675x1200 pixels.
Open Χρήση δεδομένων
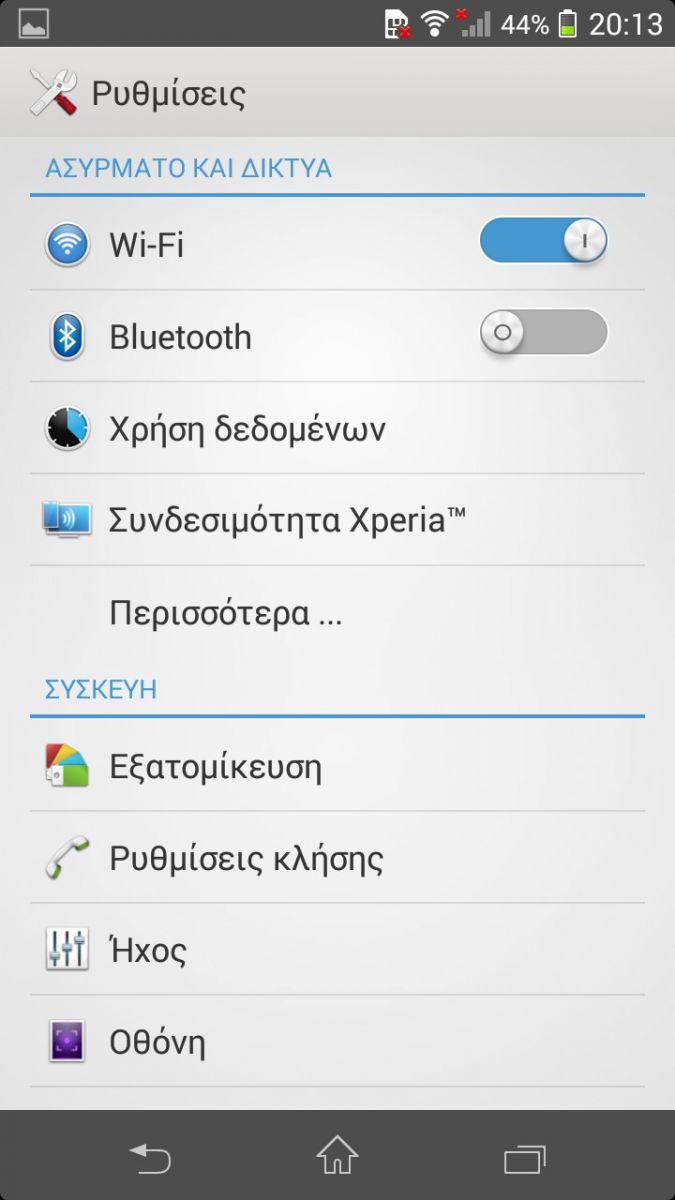pyautogui.click(x=337, y=428)
